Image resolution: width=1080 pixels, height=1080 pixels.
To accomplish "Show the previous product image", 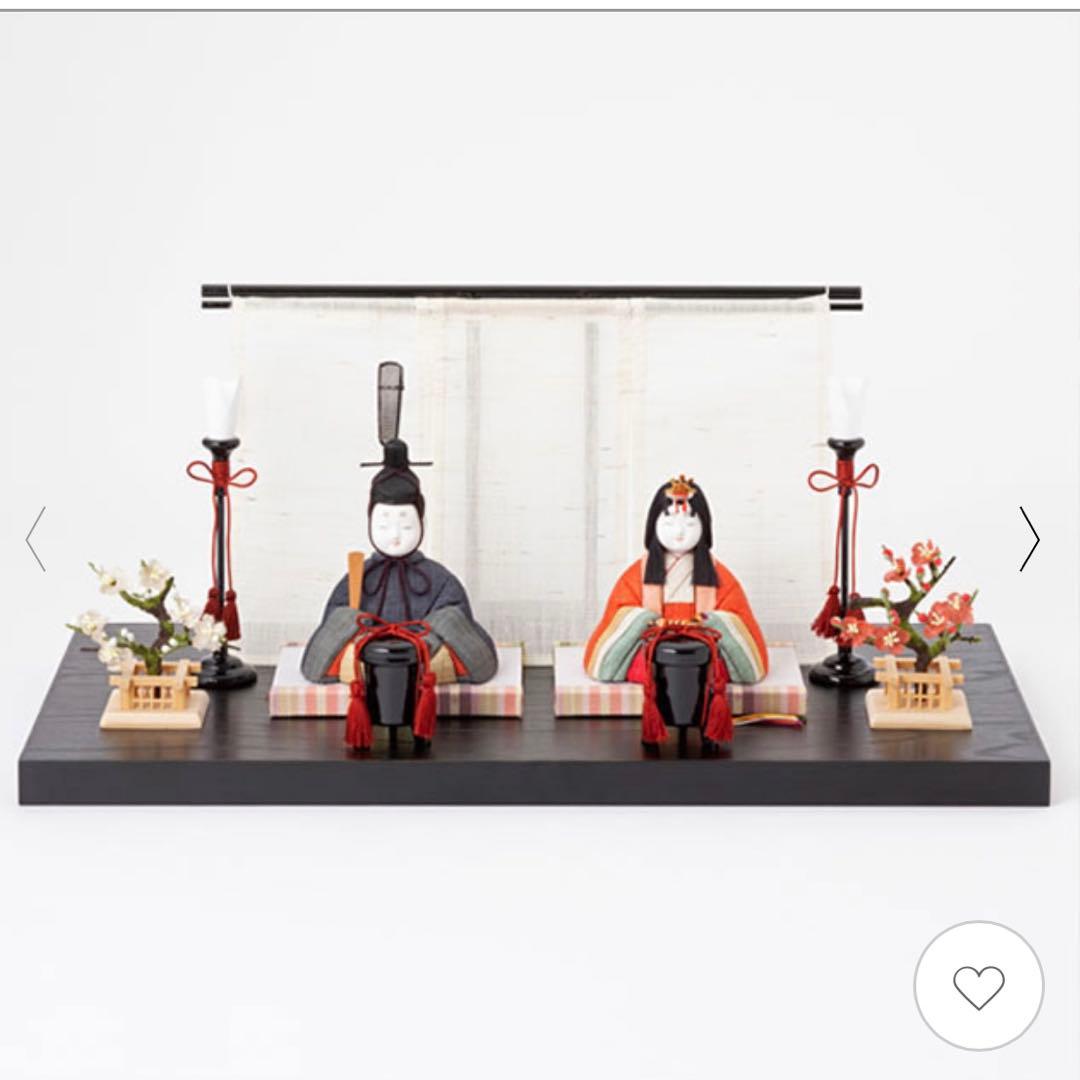I will point(36,539).
